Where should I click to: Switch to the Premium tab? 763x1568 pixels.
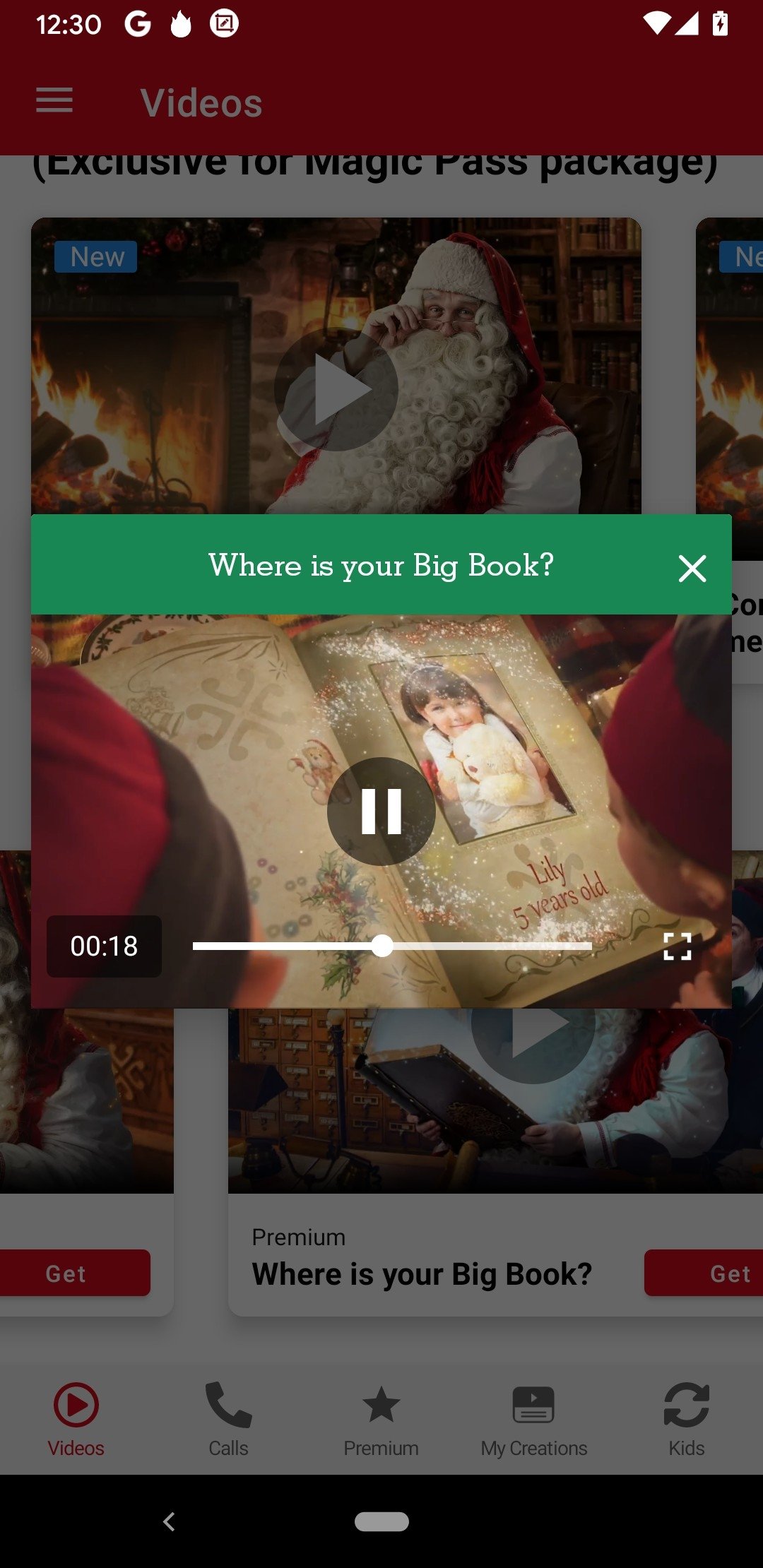coord(381,1420)
